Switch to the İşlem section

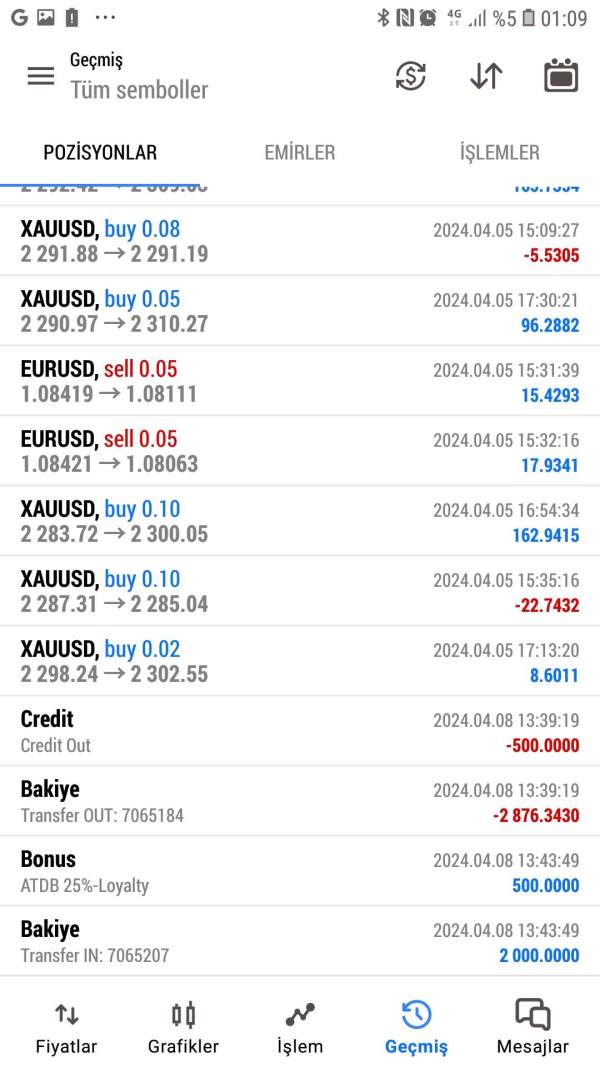tap(300, 1028)
